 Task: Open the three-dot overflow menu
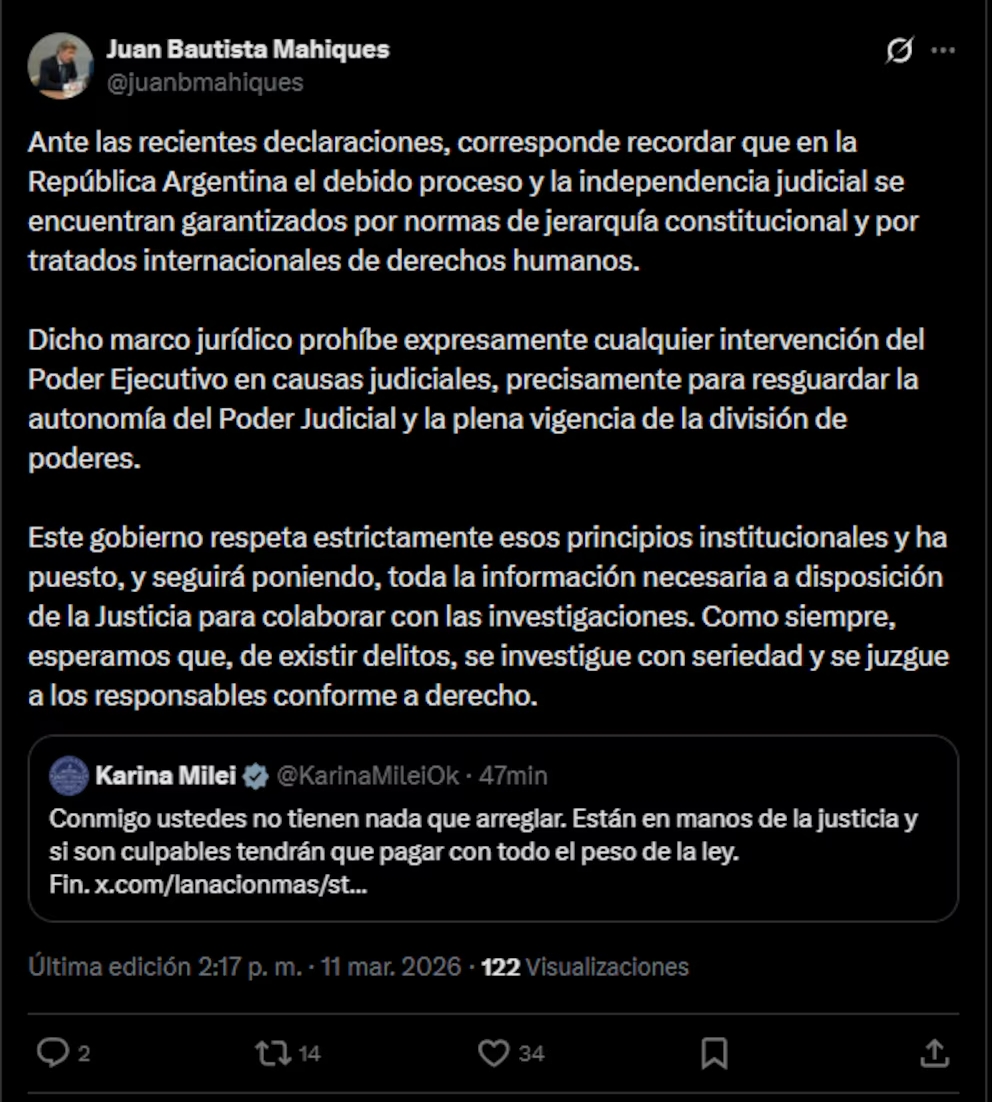943,51
